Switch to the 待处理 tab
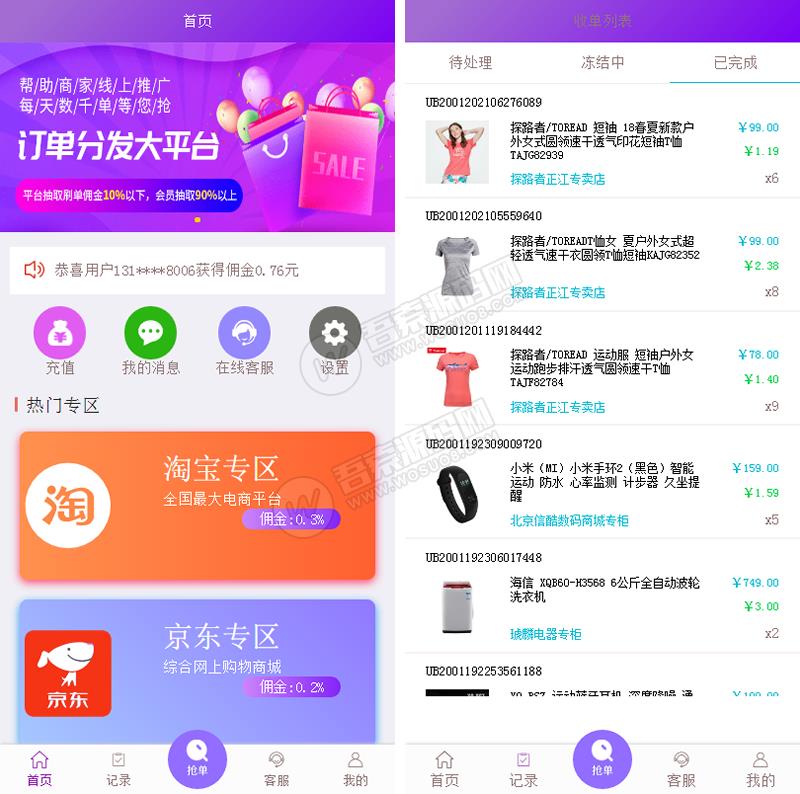 coord(470,62)
